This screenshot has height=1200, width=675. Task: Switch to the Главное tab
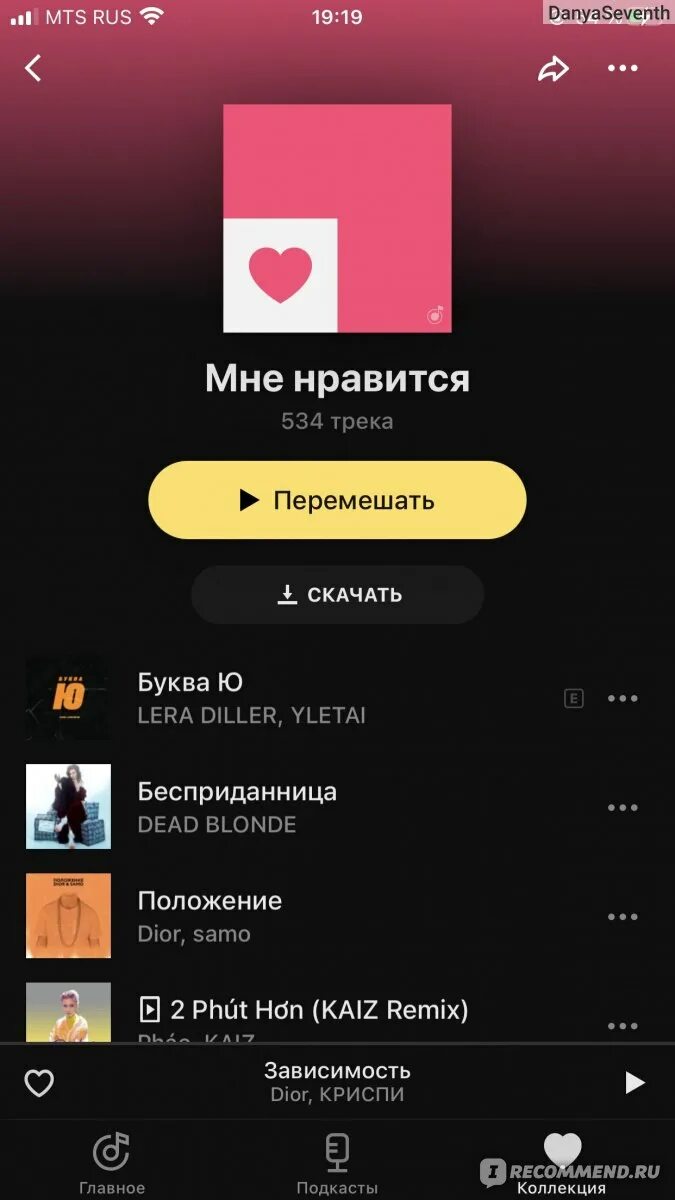[112, 1162]
